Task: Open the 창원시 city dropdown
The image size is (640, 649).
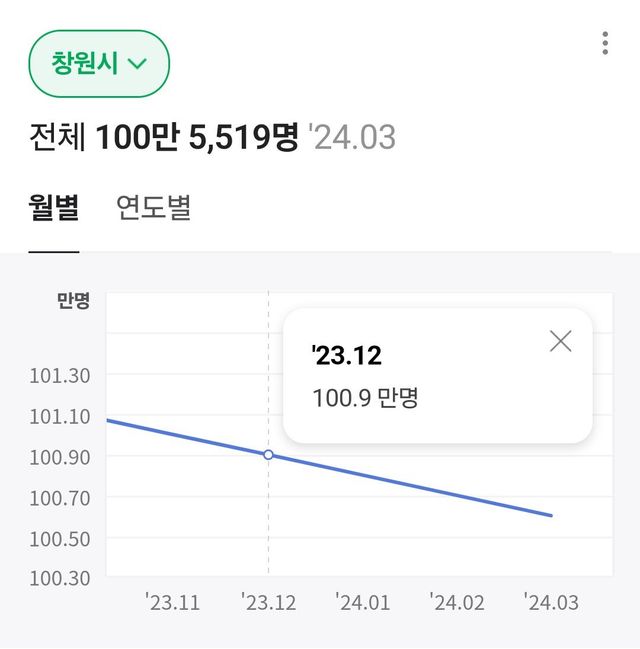Action: click(99, 64)
